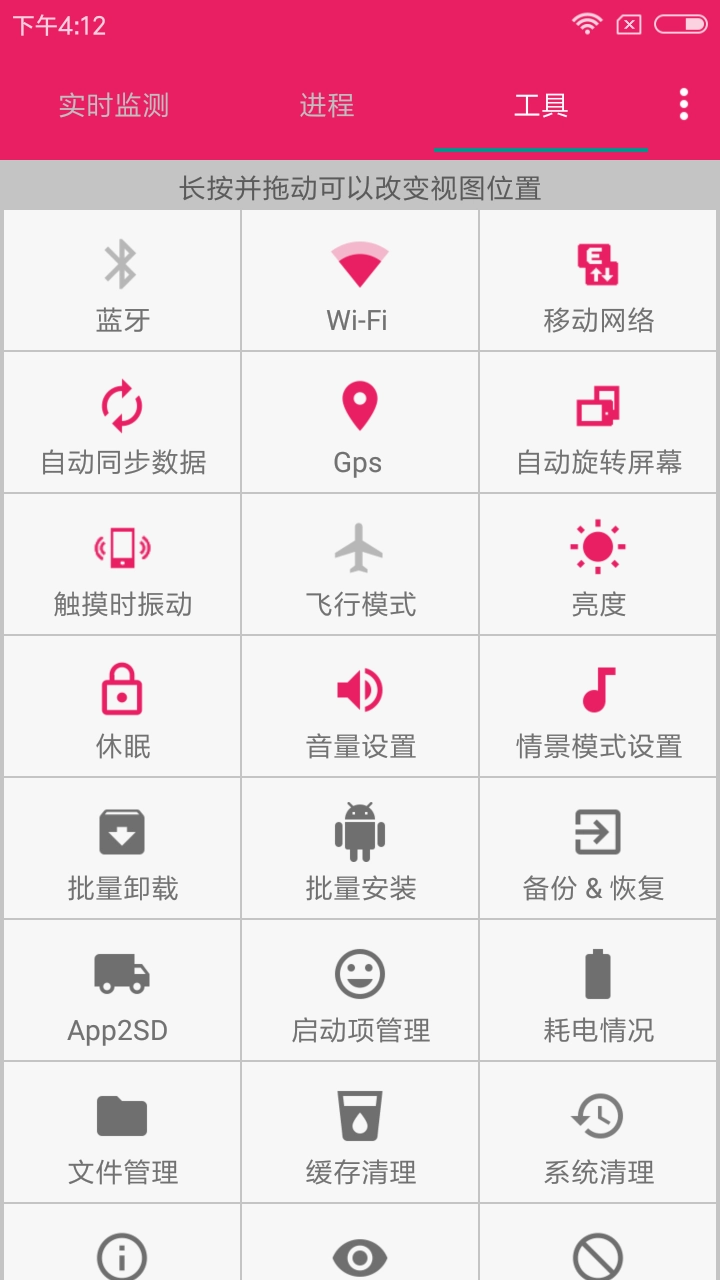Check 耗电情况 battery usage
Image resolution: width=720 pixels, height=1280 pixels.
click(598, 990)
